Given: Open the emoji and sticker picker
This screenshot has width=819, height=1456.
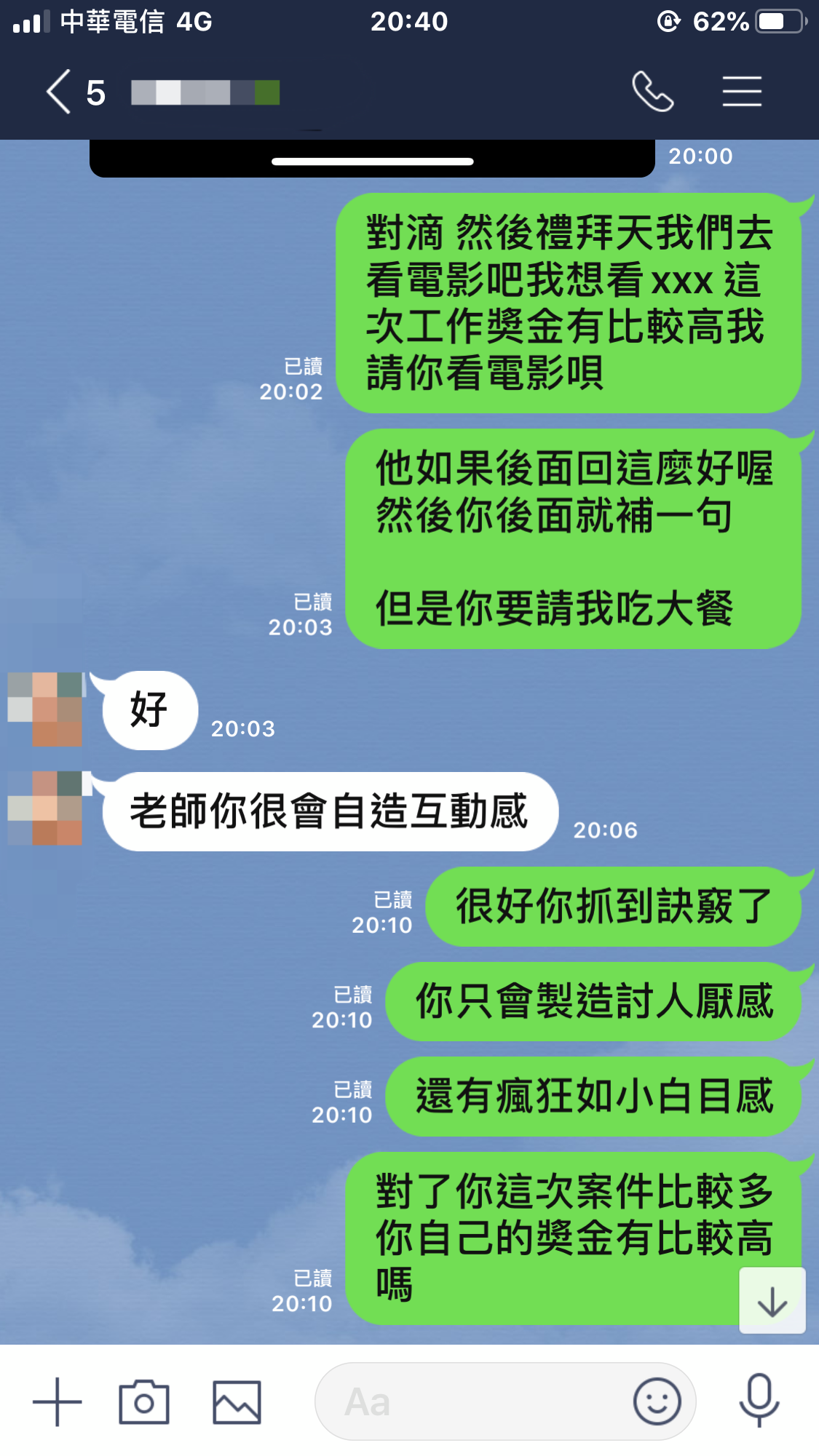Looking at the screenshot, I should 657,1401.
